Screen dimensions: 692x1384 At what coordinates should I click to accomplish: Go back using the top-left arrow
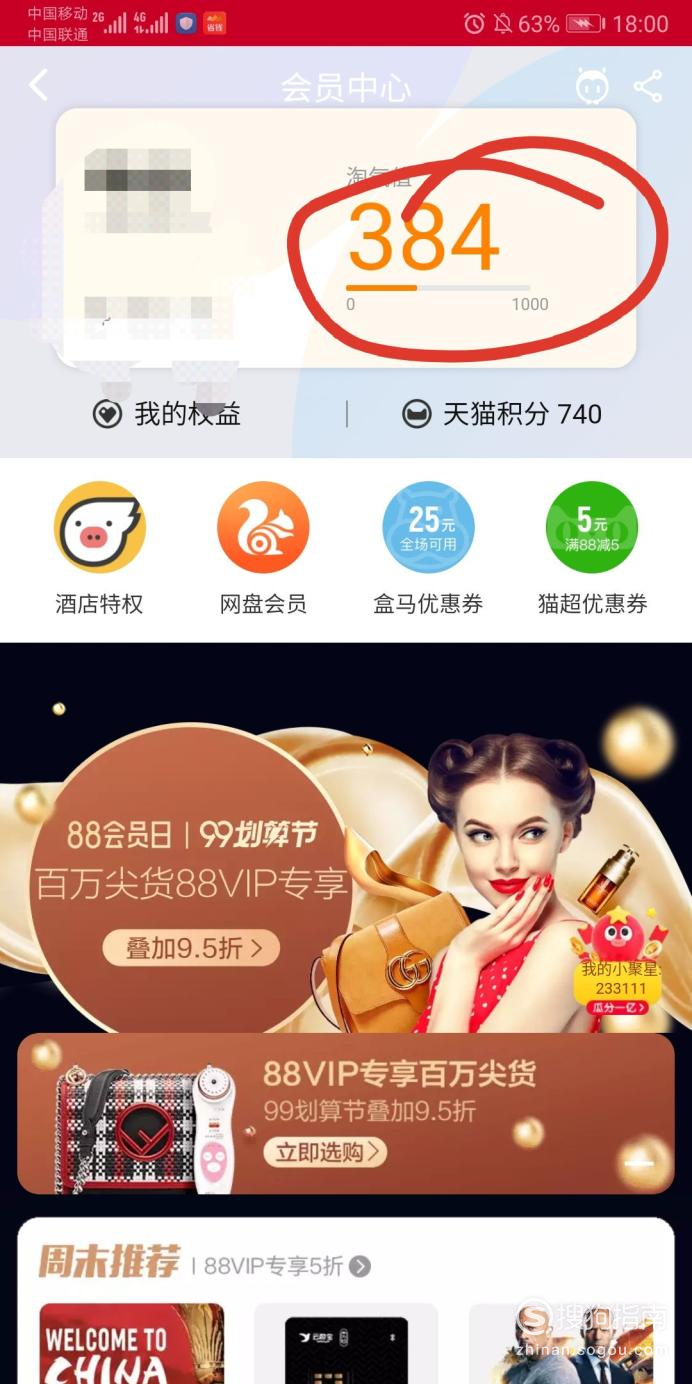click(38, 85)
